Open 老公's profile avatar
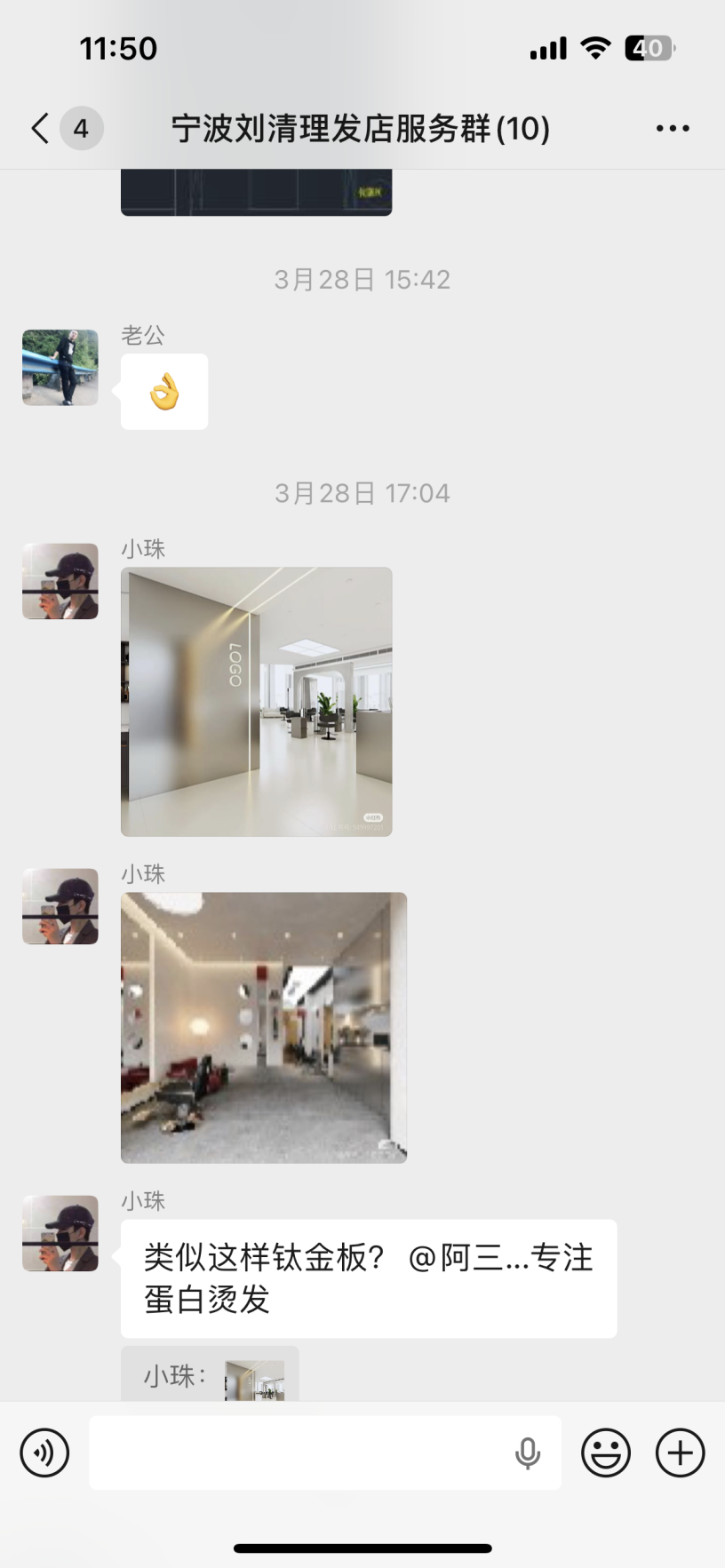The width and height of the screenshot is (725, 1568). pyautogui.click(x=60, y=368)
